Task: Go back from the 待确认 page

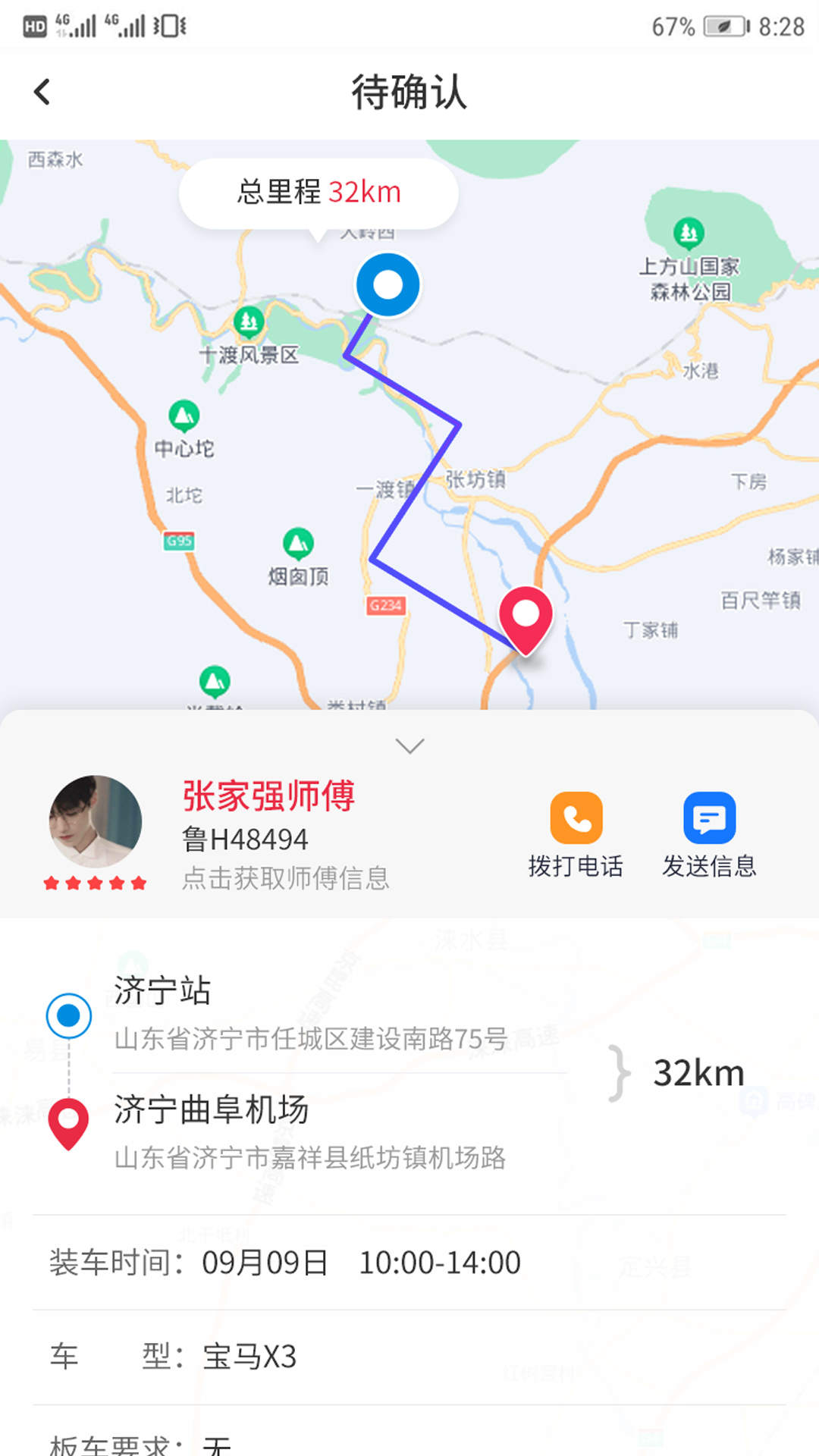Action: coord(42,93)
